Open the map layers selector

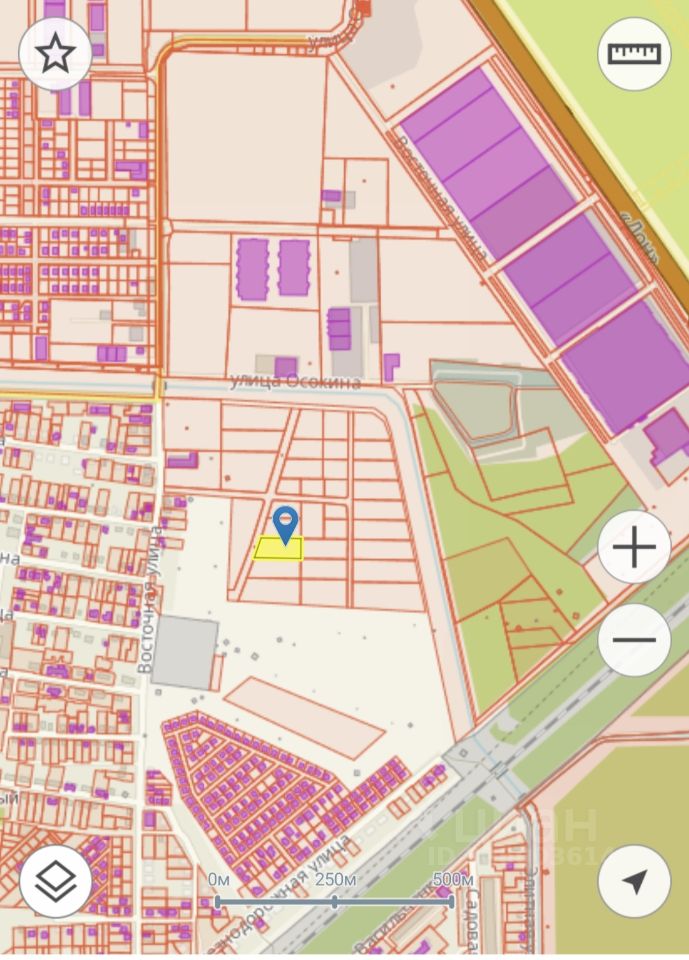point(56,880)
